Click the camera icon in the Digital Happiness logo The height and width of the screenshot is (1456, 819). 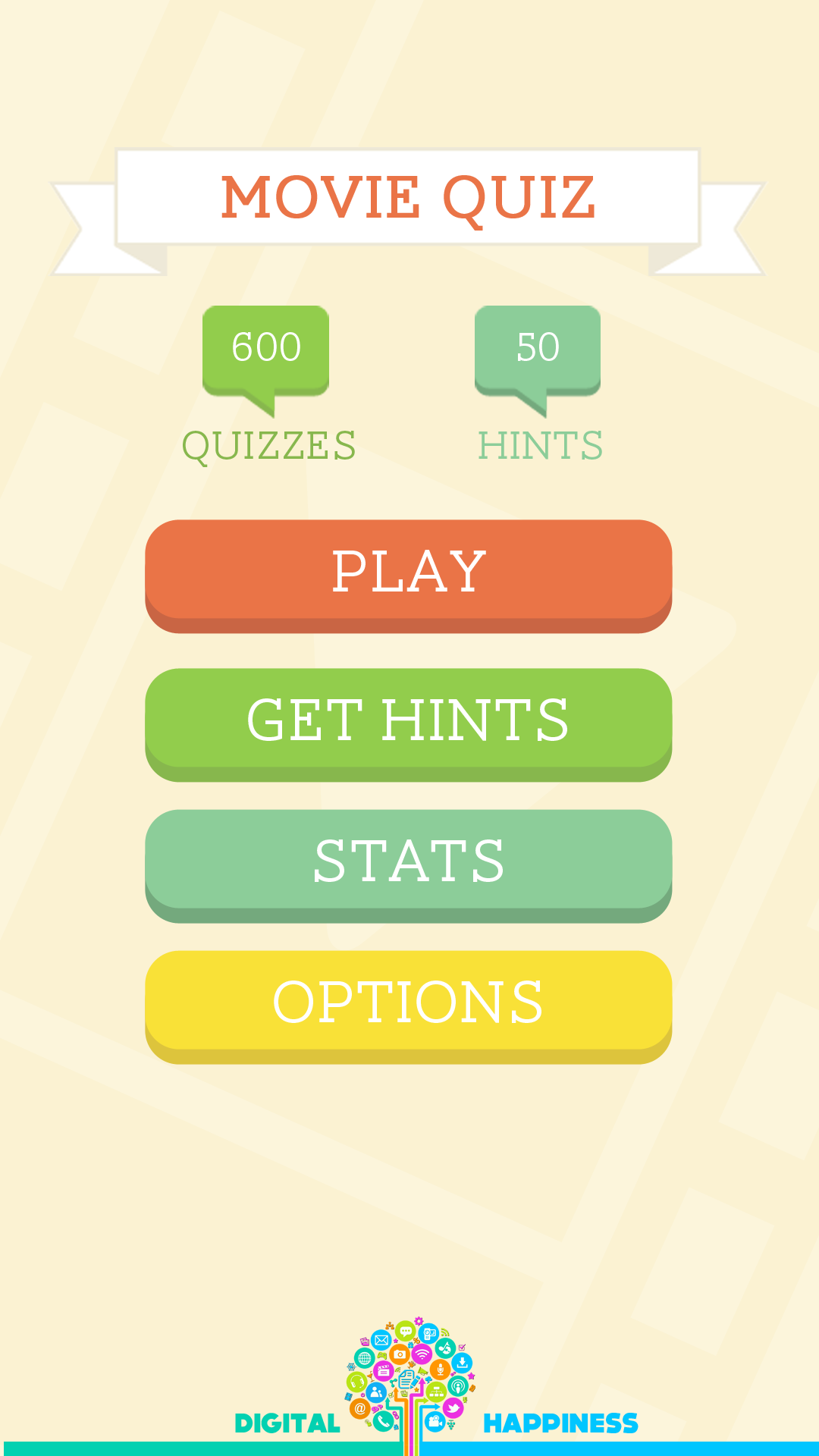point(400,1355)
